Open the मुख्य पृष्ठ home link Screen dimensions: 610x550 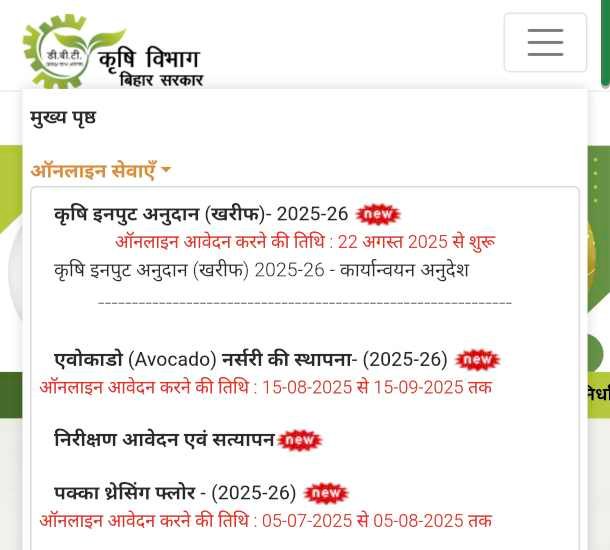[63, 118]
